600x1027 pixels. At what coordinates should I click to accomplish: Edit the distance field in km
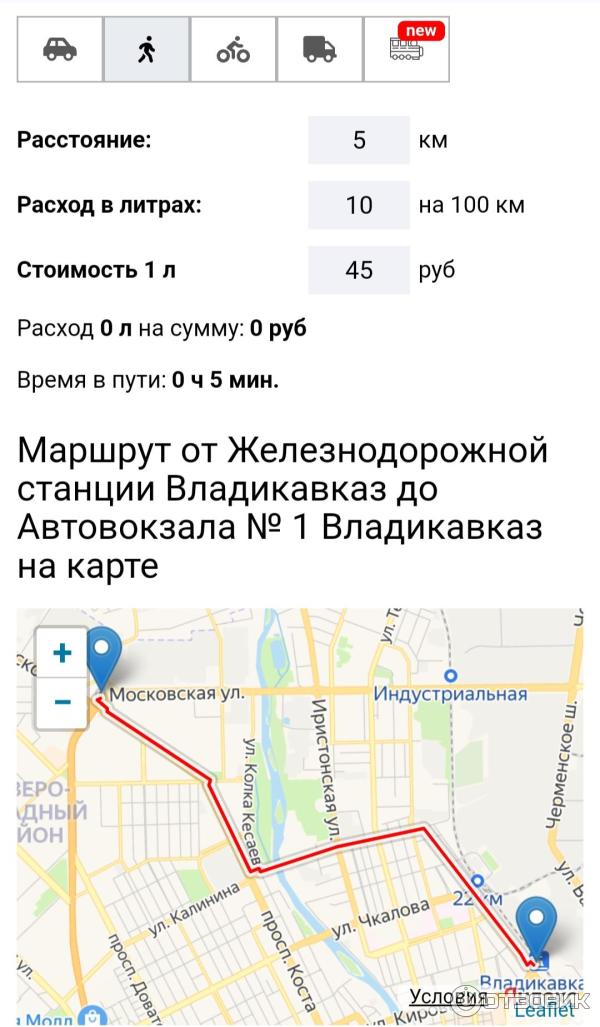click(x=358, y=140)
